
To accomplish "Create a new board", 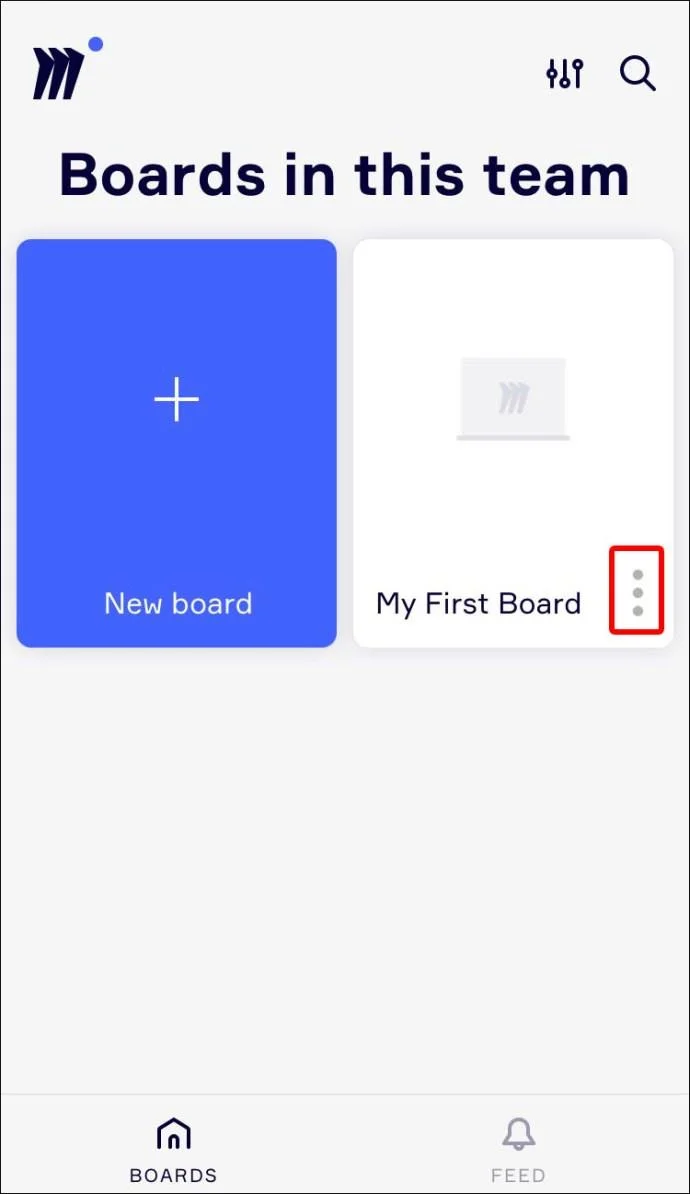I will (177, 443).
